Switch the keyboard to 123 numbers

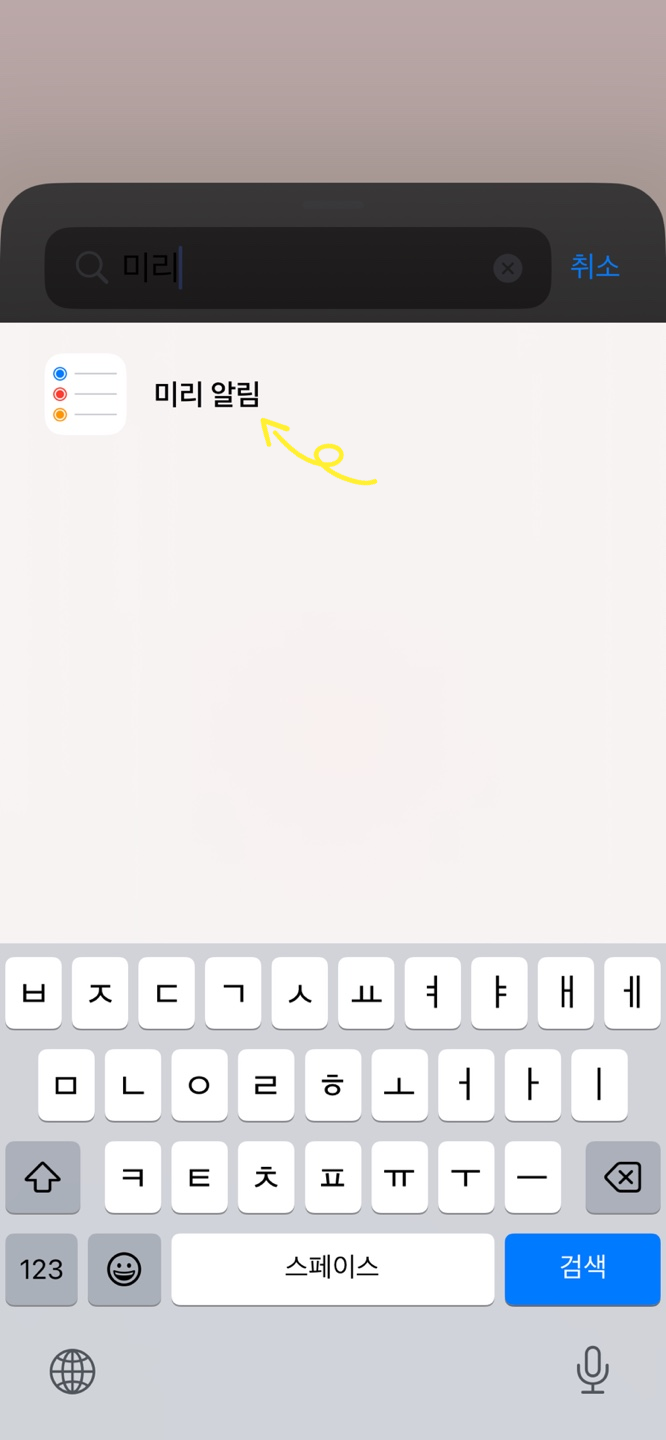[42, 1269]
